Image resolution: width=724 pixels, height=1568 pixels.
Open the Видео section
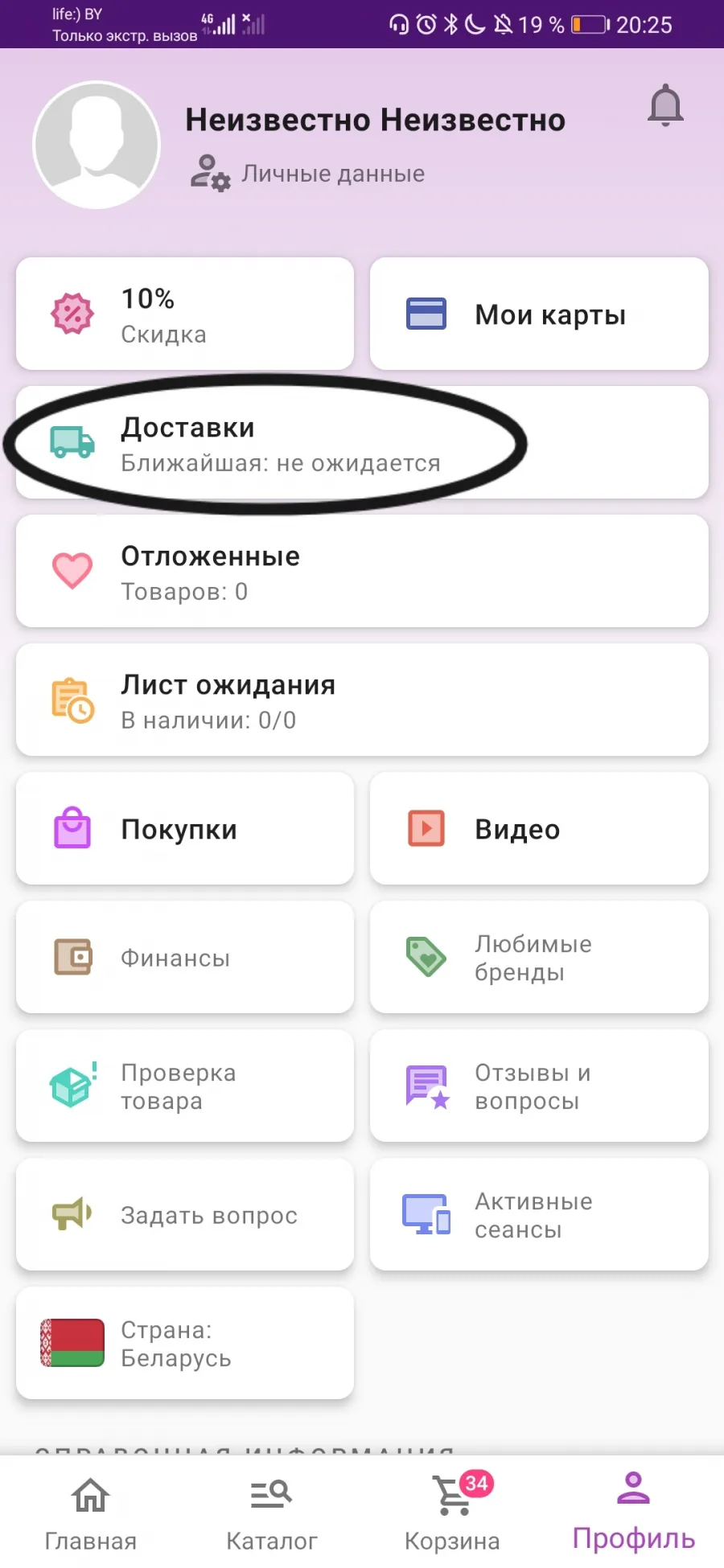click(539, 828)
